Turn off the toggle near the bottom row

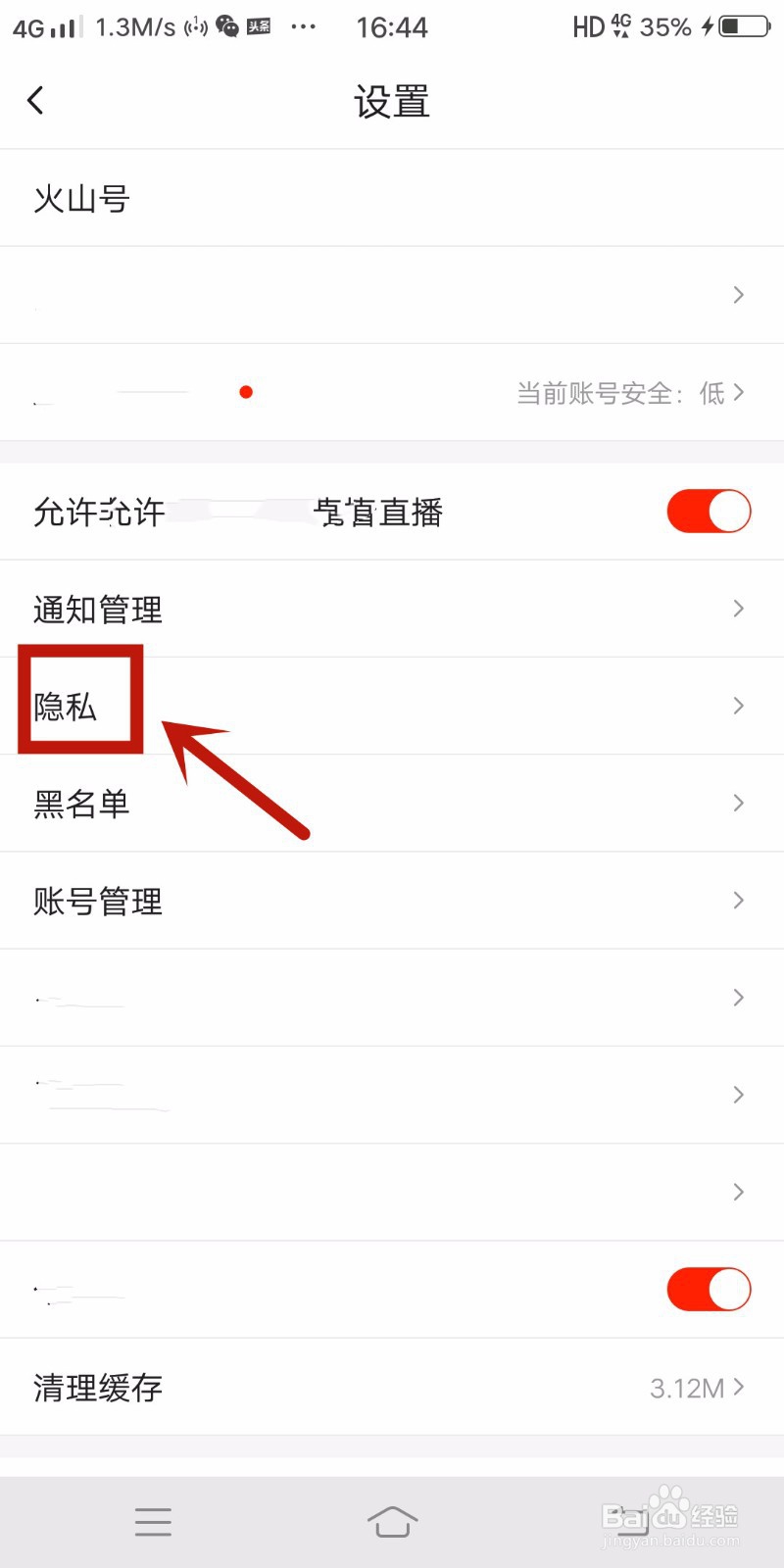708,1289
